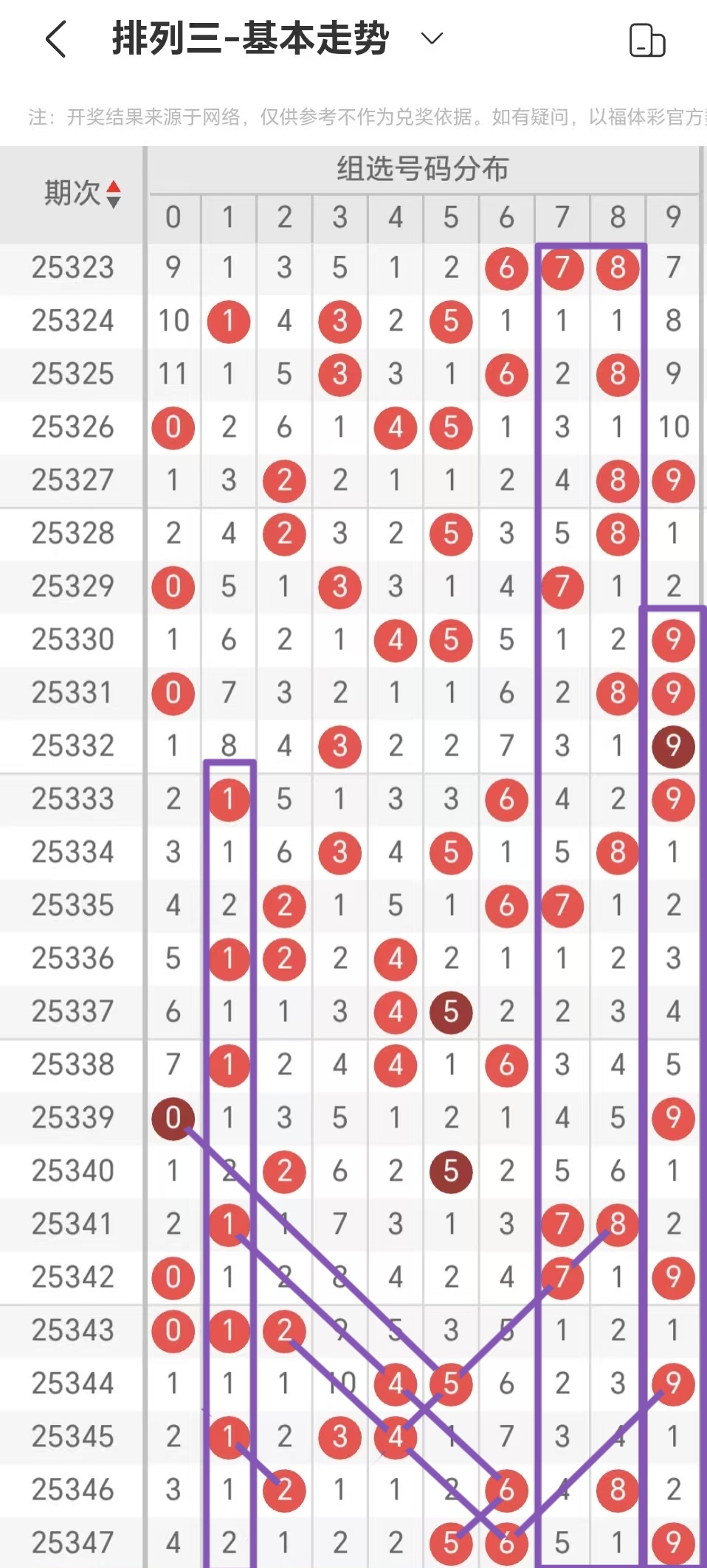Screen dimensions: 707x1568
Task: Expand the 排列三-基本走势 chart type dropdown
Action: click(x=432, y=38)
